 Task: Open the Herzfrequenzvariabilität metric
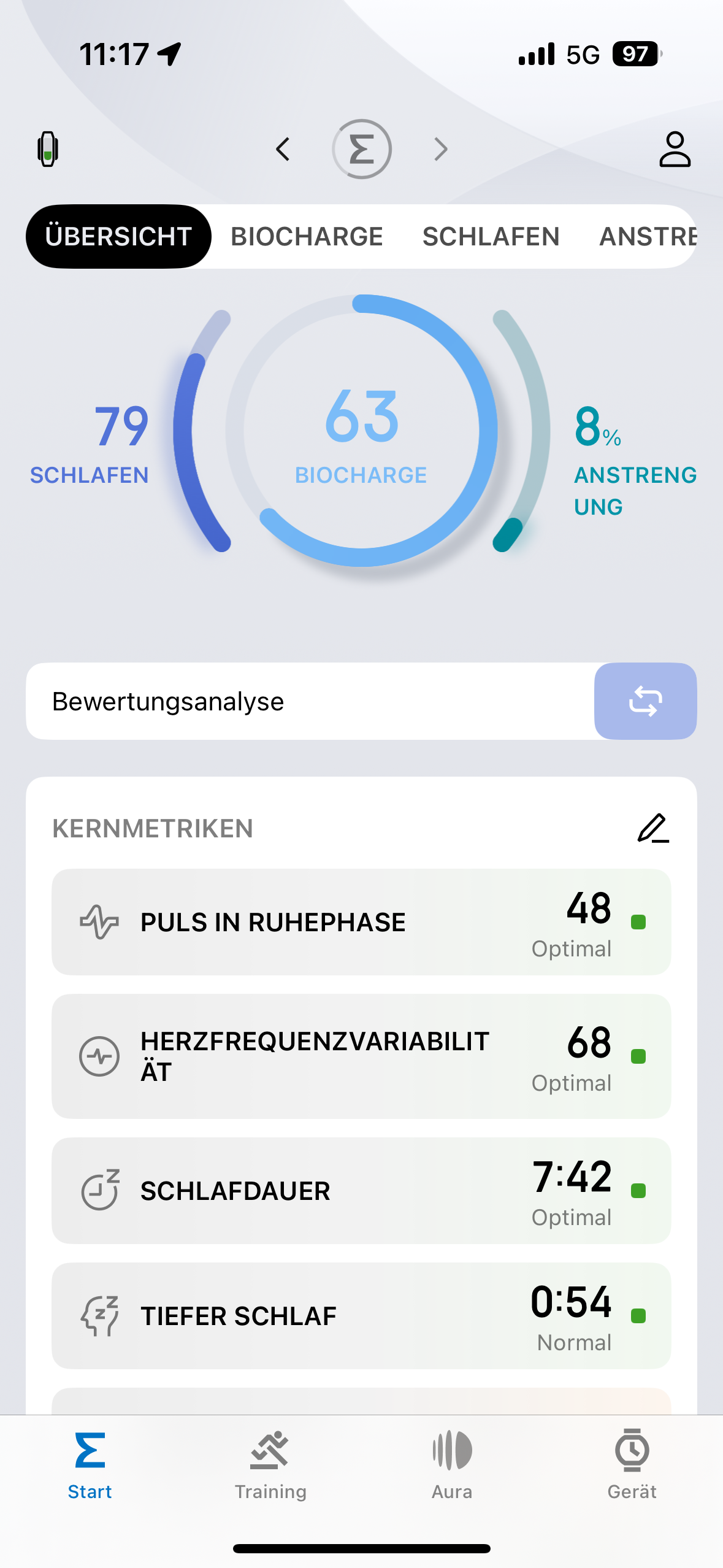[x=361, y=1056]
